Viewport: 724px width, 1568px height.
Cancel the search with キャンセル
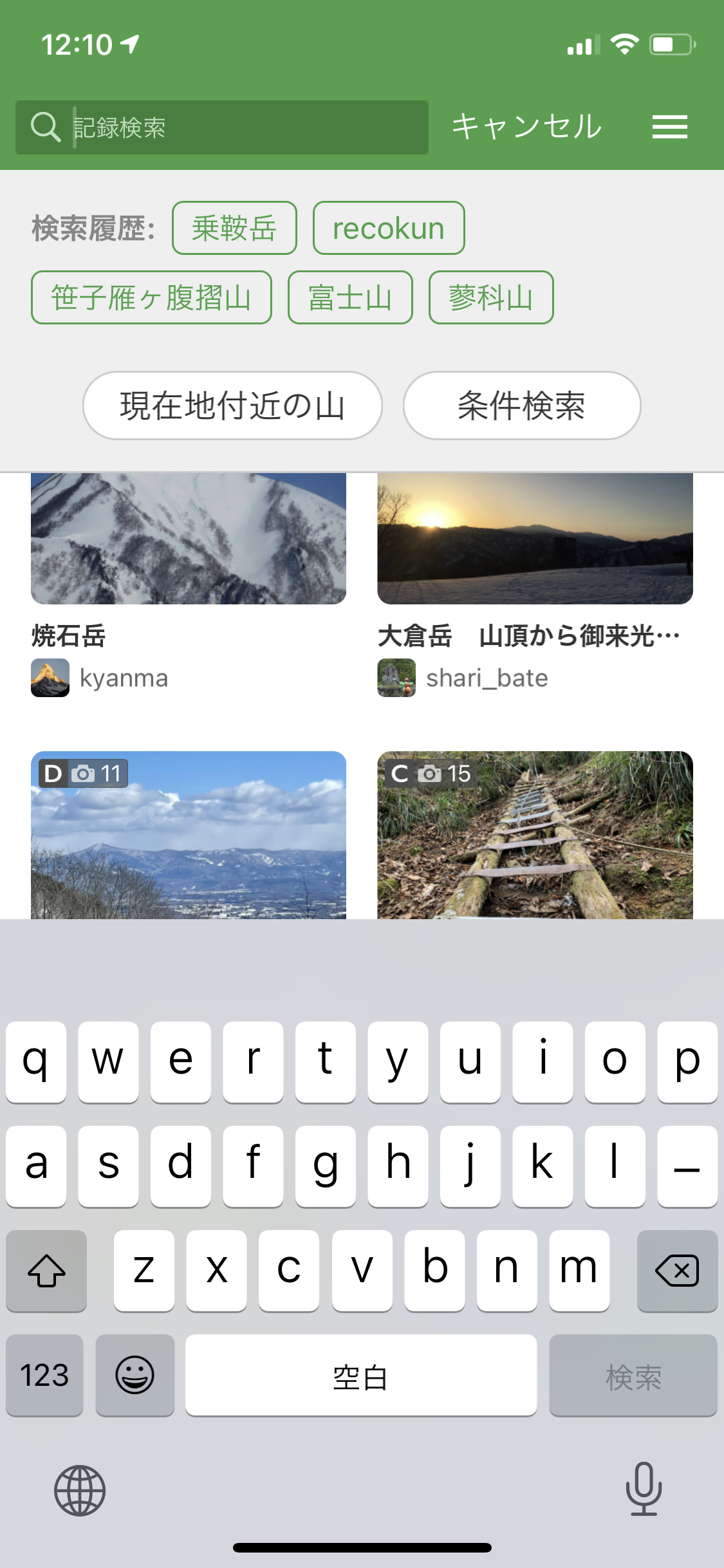point(527,127)
